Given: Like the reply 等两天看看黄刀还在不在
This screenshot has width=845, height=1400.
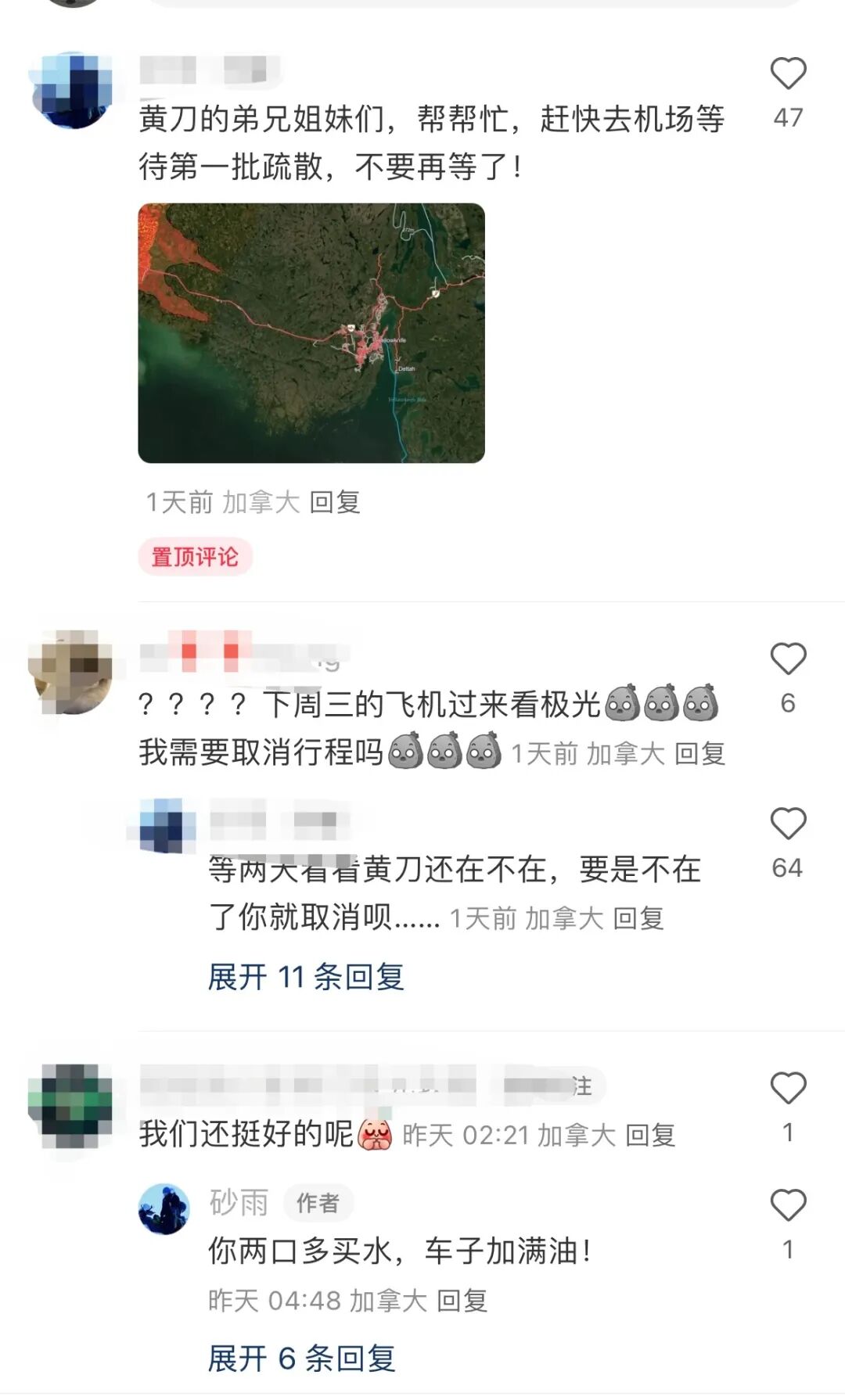Looking at the screenshot, I should tap(788, 824).
